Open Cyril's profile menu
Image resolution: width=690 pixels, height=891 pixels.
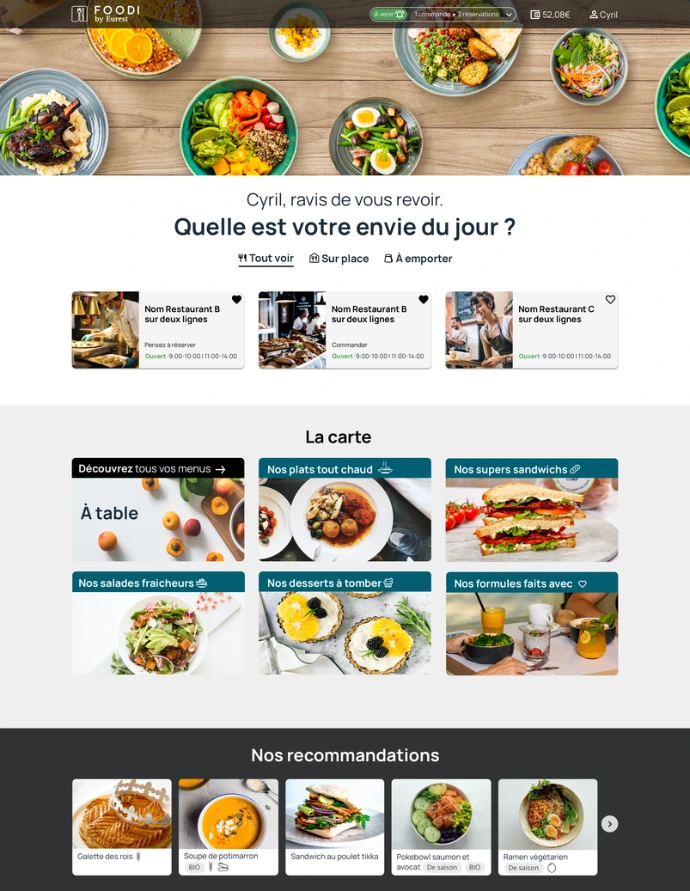(603, 15)
